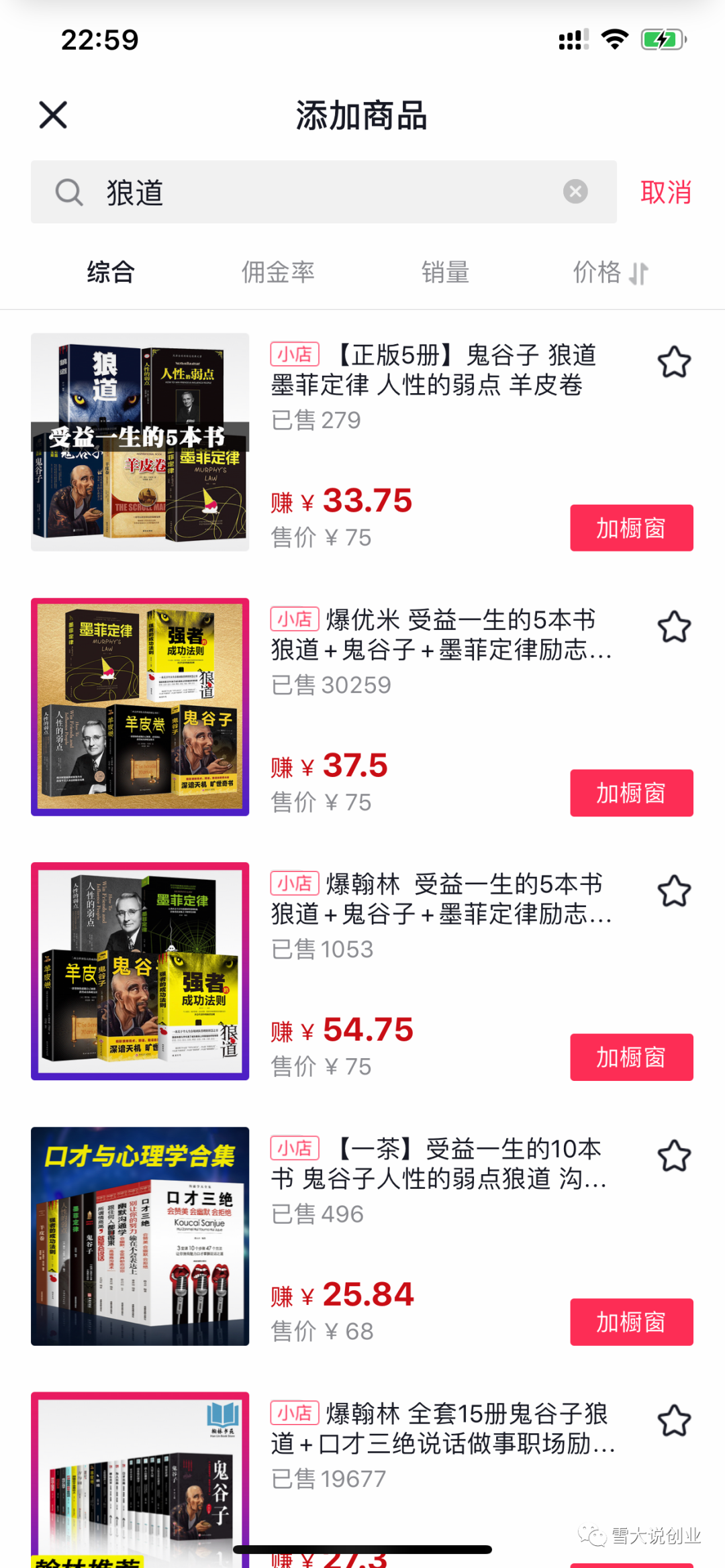Clear the search text 狼道
Image resolution: width=725 pixels, height=1568 pixels.
(575, 192)
